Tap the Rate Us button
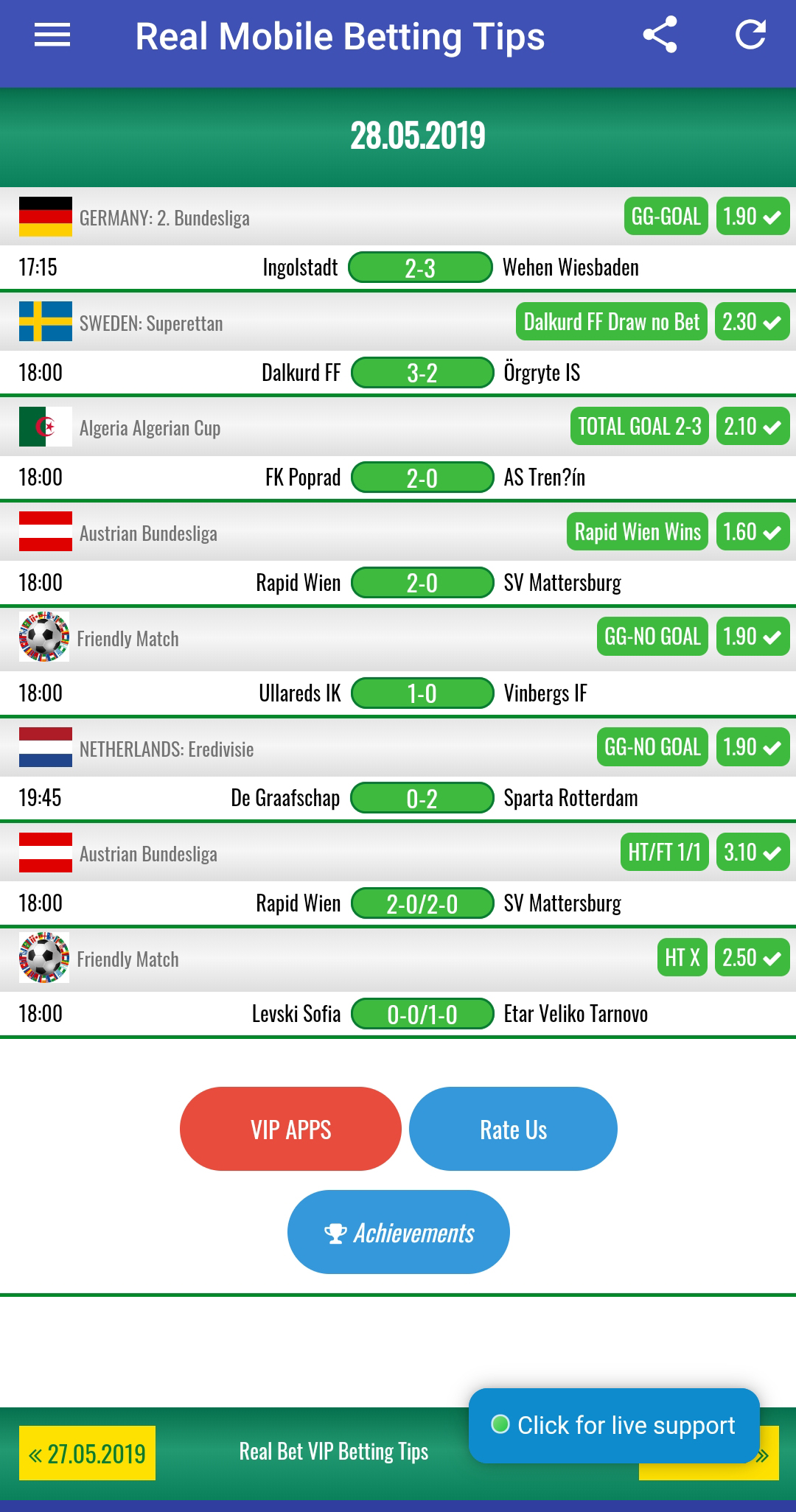The height and width of the screenshot is (1512, 796). tap(513, 1129)
